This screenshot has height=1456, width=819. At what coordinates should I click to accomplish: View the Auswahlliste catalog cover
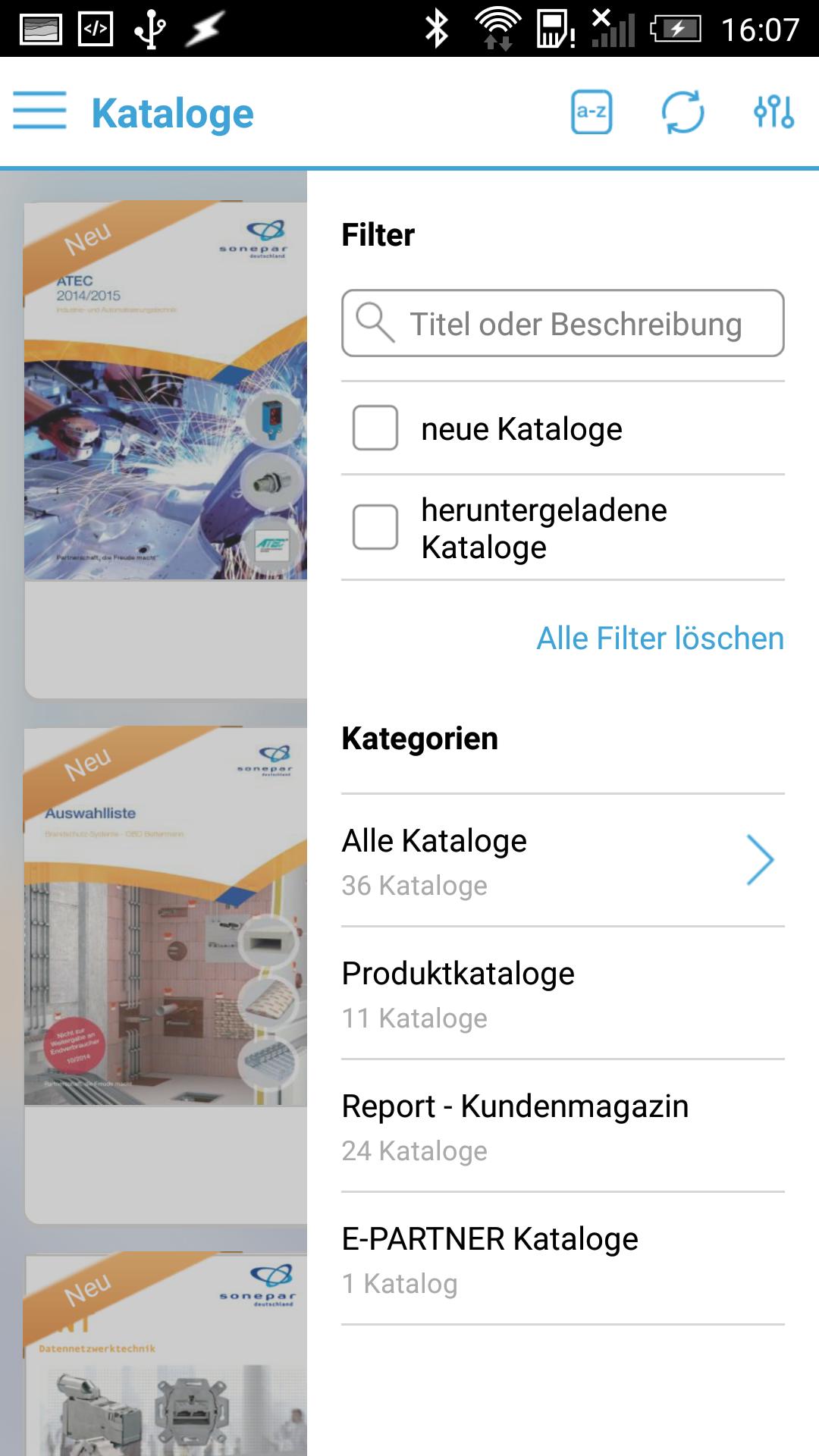click(x=165, y=916)
